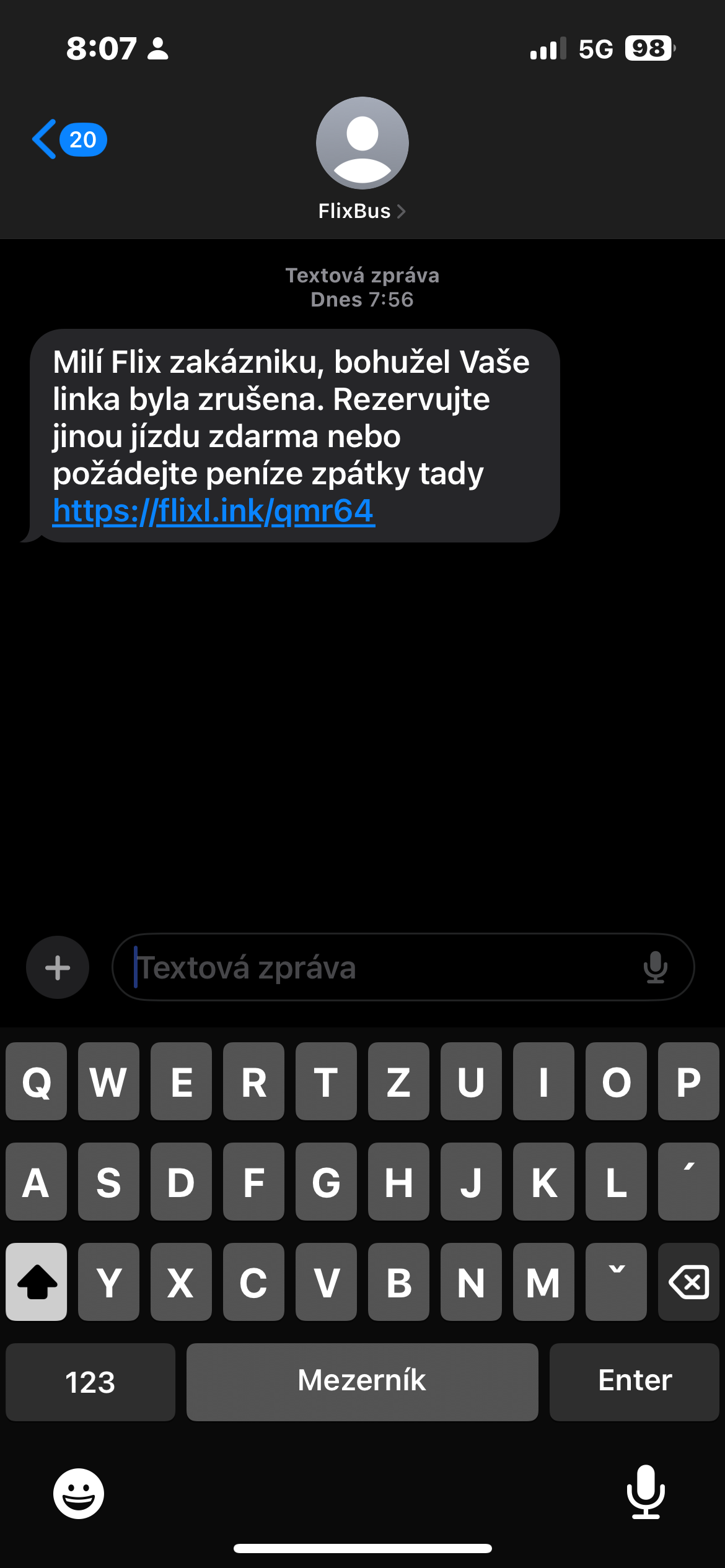Tap the dictation microphone in the message field
Image resolution: width=725 pixels, height=1568 pixels.
pyautogui.click(x=654, y=967)
